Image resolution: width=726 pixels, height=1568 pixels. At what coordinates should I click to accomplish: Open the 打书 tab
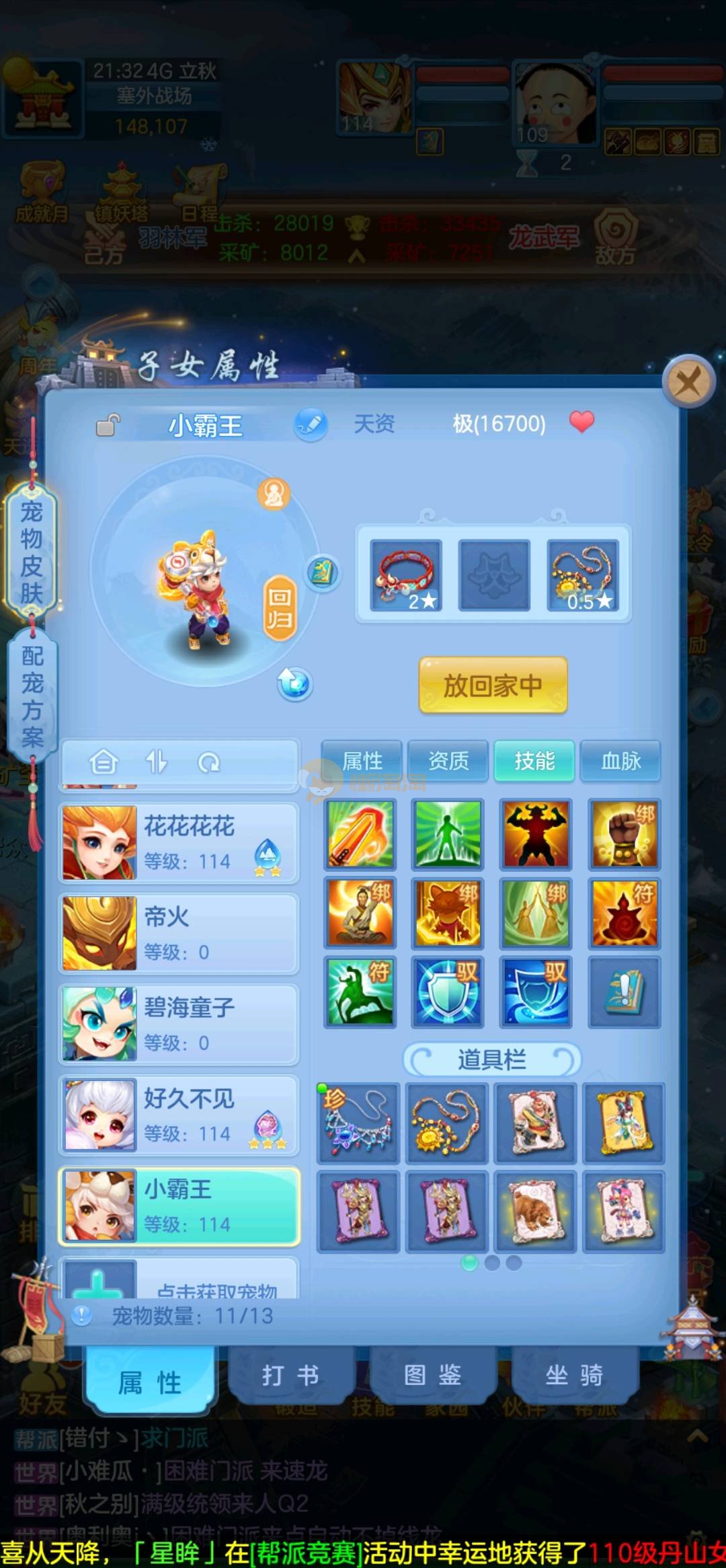[290, 1376]
